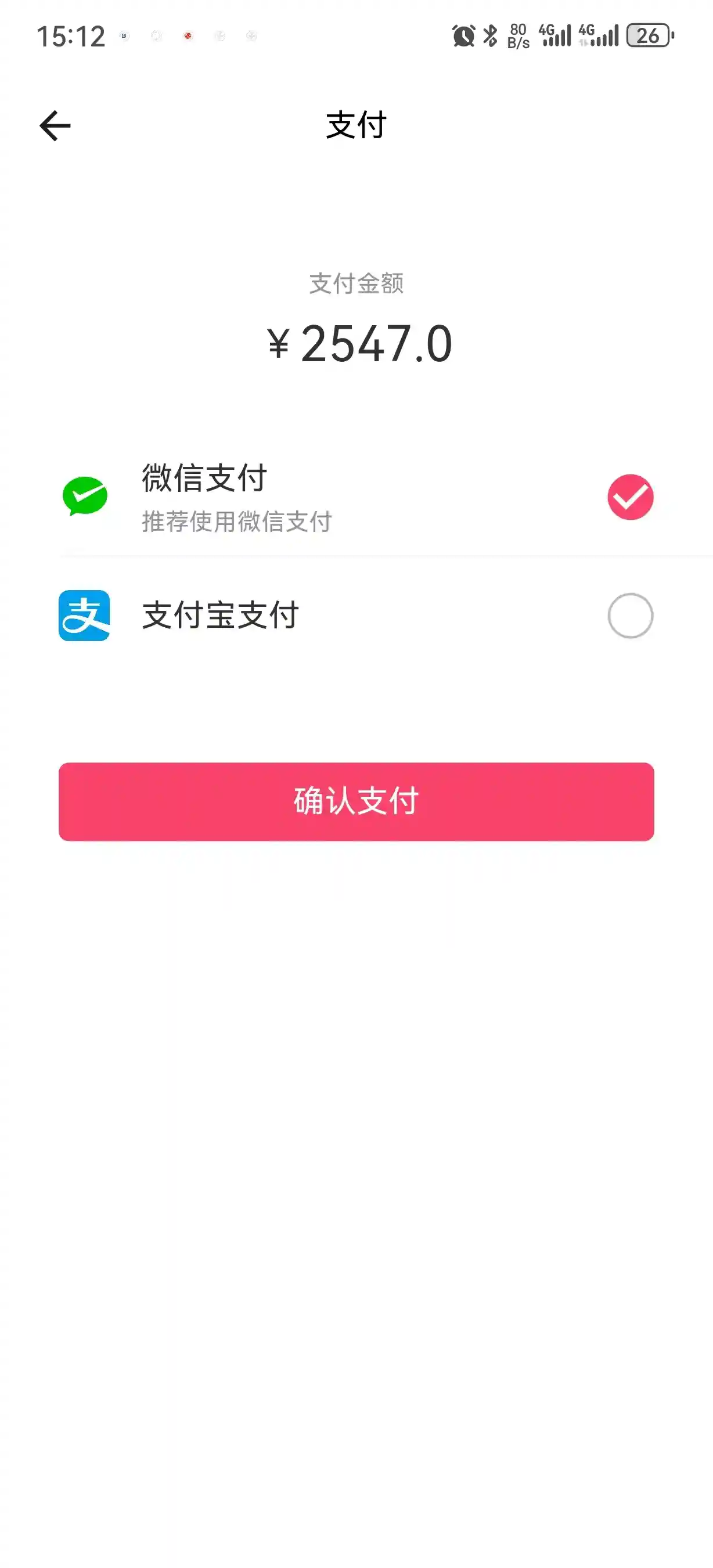Tap the signal strength bars slider area
The height and width of the screenshot is (1568, 713).
point(556,37)
